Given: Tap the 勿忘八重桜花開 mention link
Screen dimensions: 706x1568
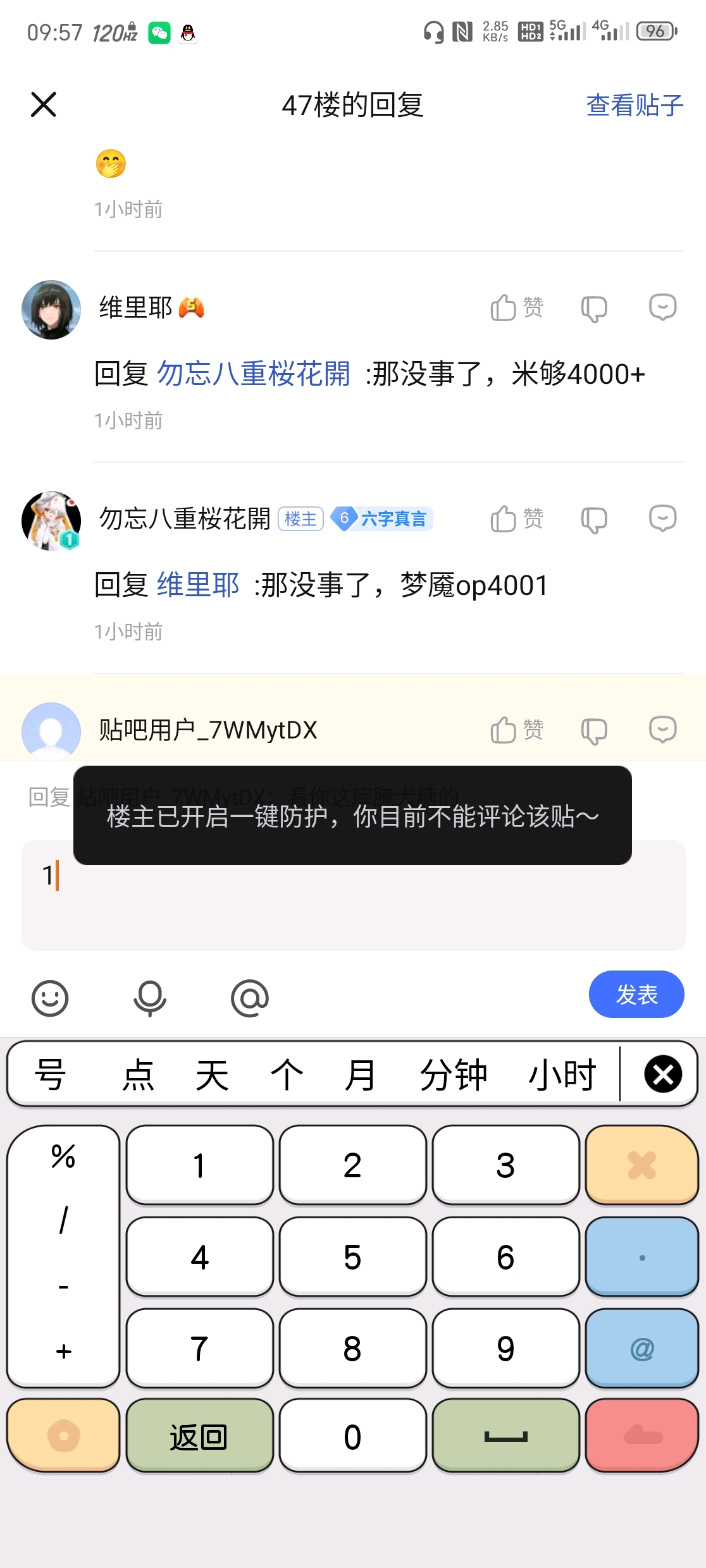Looking at the screenshot, I should 253,374.
